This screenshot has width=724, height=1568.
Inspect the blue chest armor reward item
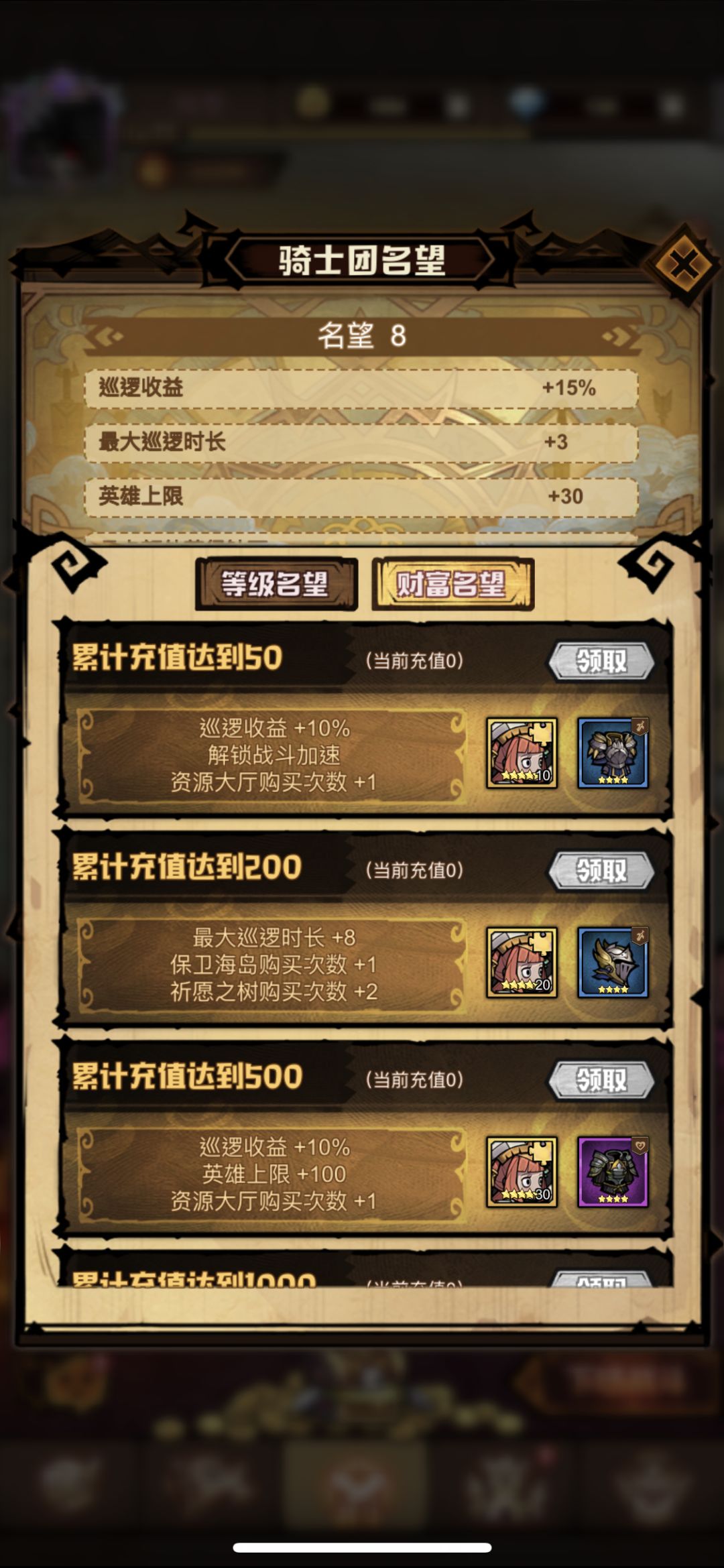(613, 753)
